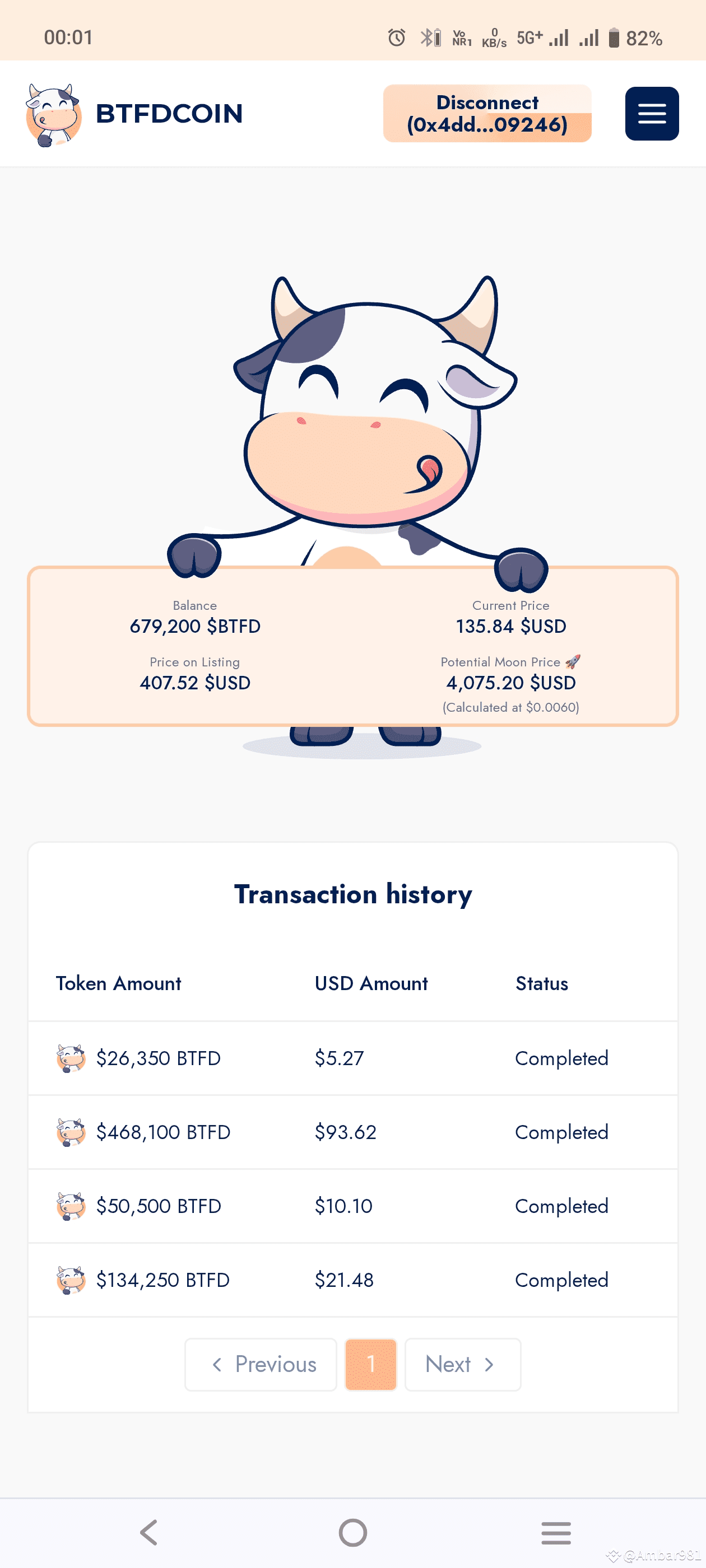Tap the BTFDCOIN logo
This screenshot has width=706, height=1568.
pos(134,114)
